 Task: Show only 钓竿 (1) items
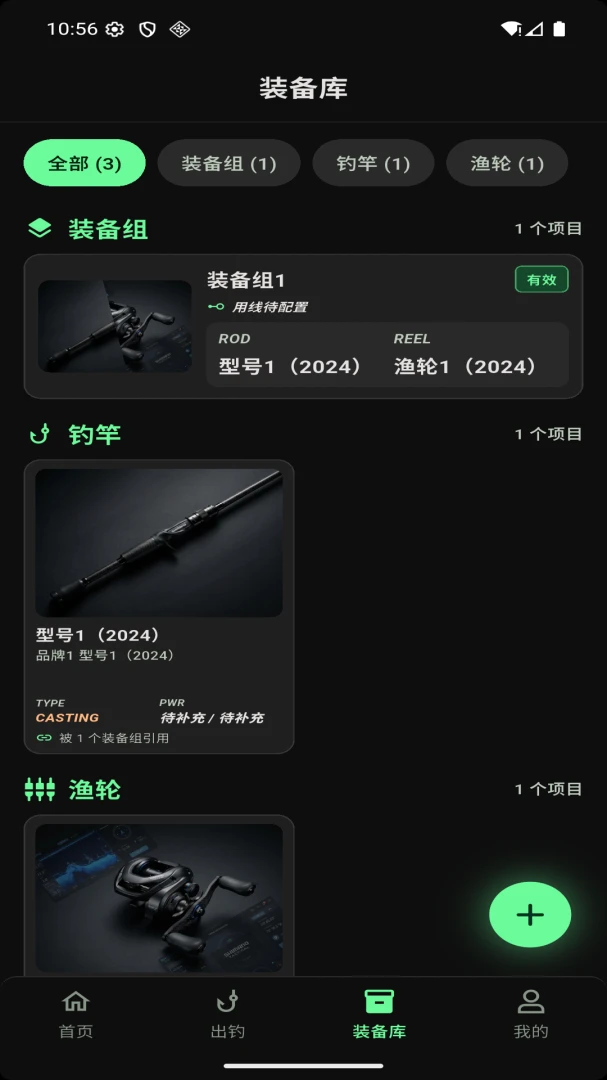pos(373,163)
